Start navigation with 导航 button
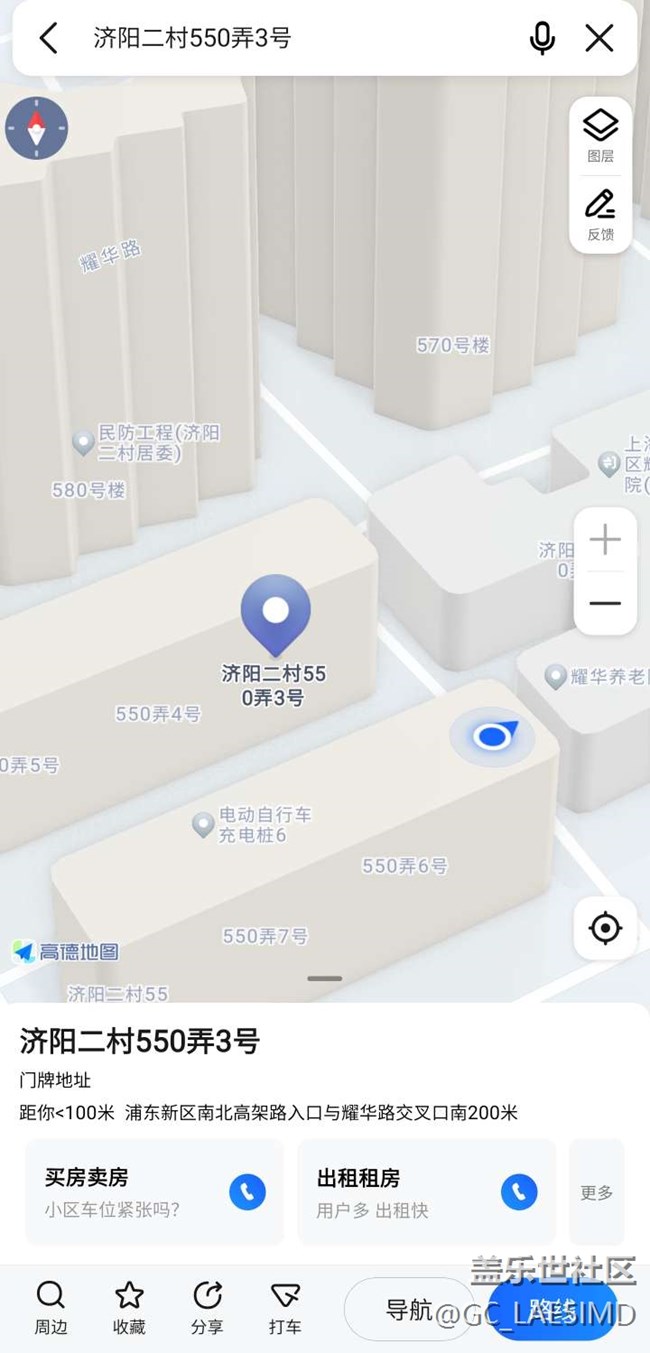The width and height of the screenshot is (650, 1353). click(x=408, y=1309)
